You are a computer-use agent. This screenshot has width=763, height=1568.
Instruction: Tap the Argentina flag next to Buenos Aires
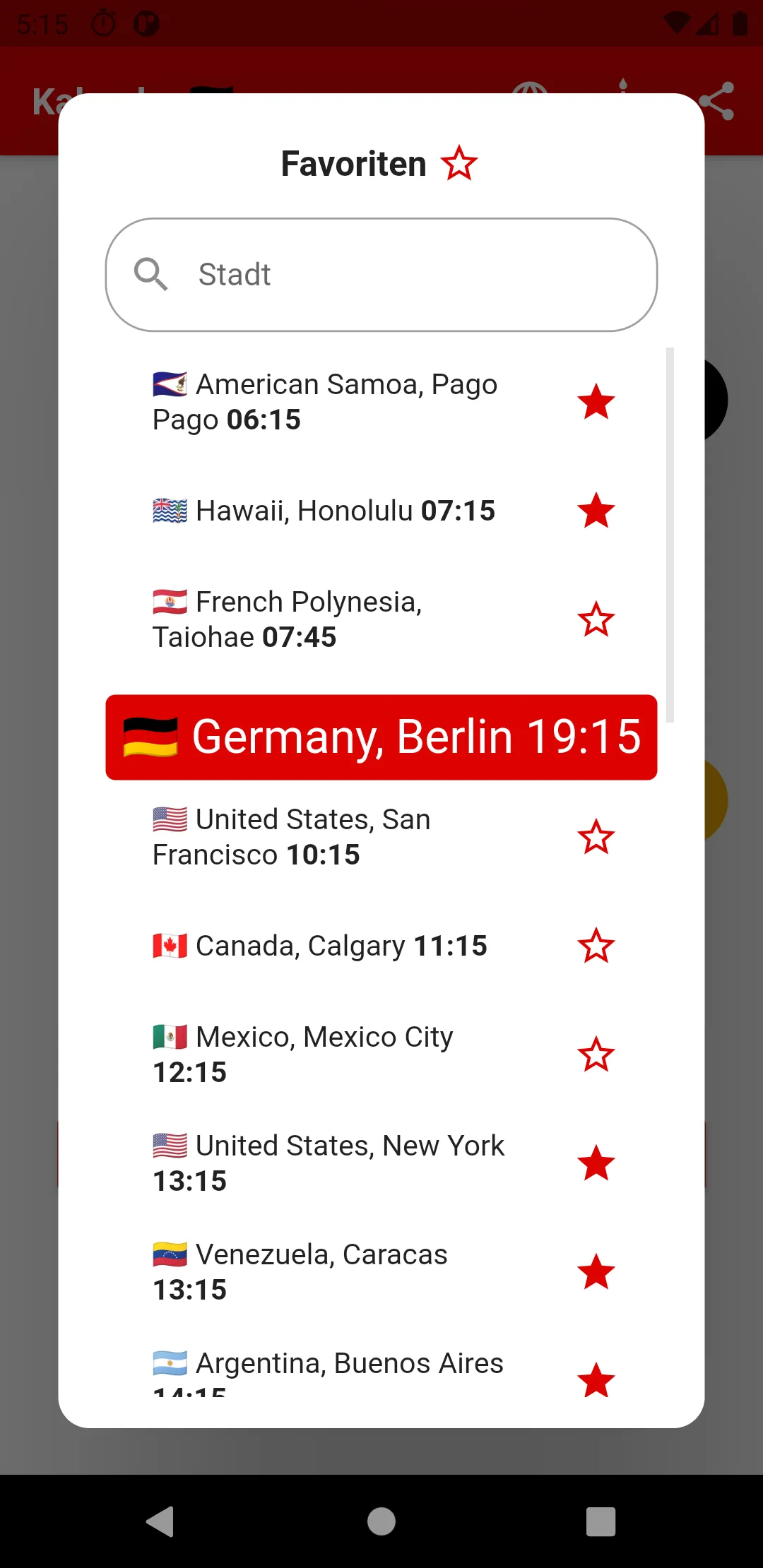click(169, 1363)
